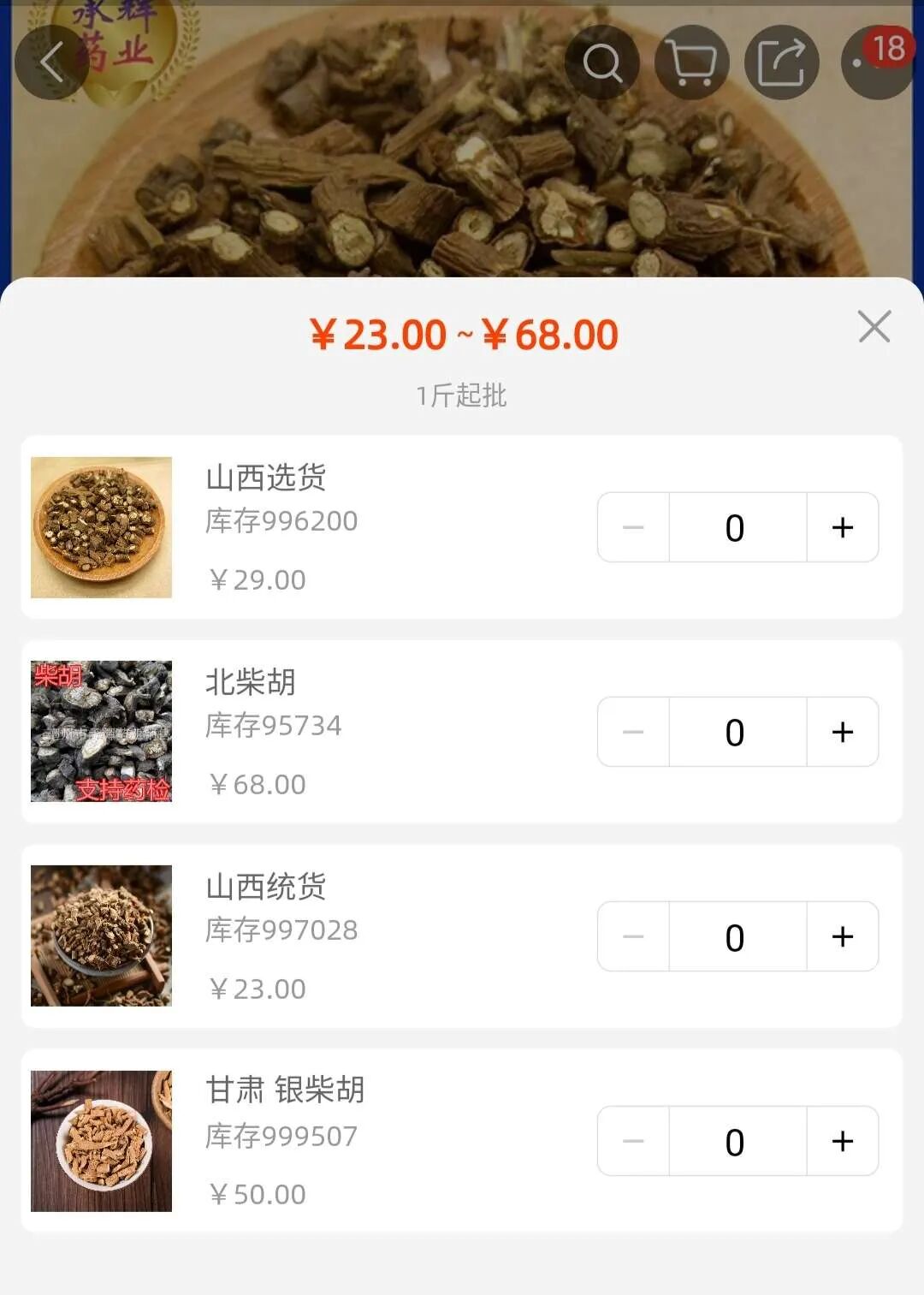Screen dimensions: 924x1295
Task: Edit the quantity field for 甘肃 银柴胡
Action: (736, 1141)
